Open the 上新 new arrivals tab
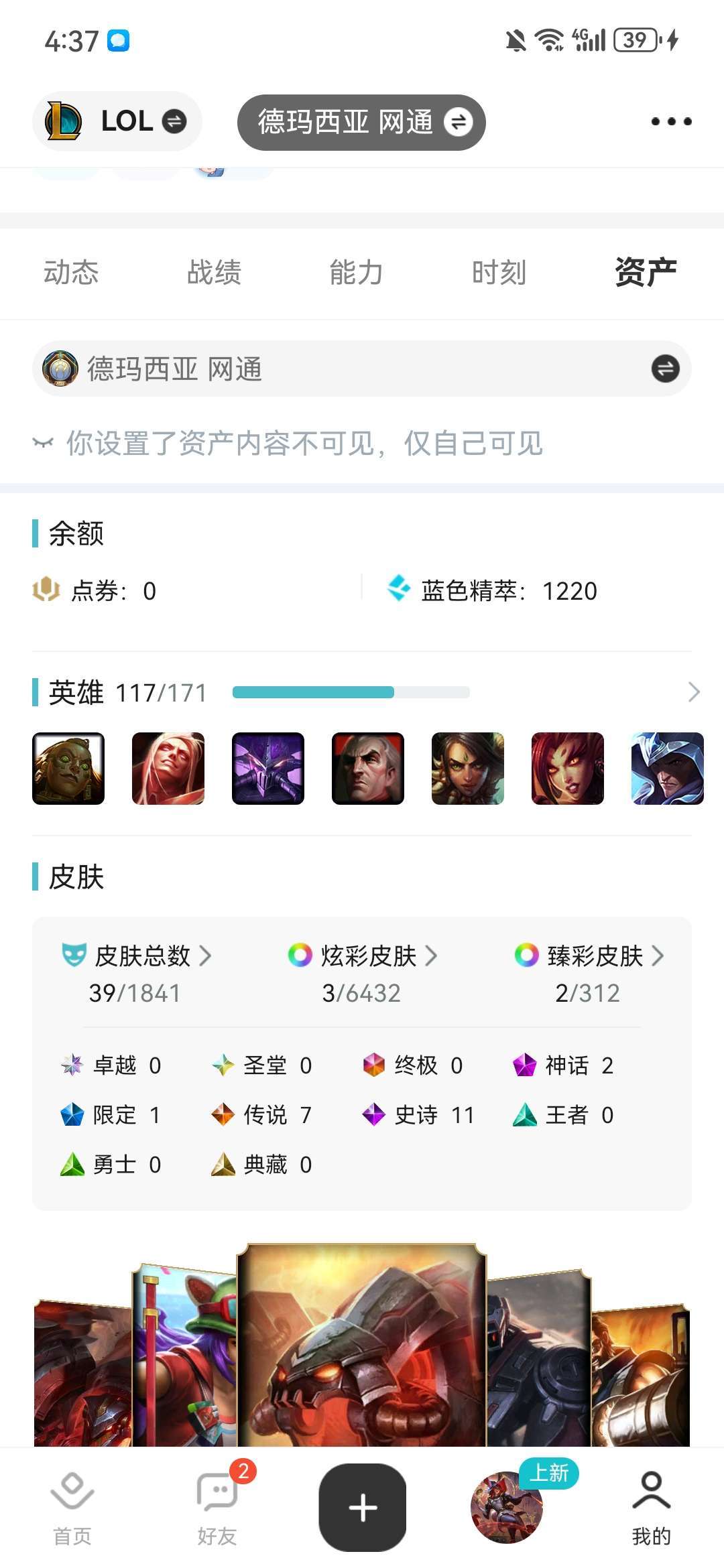The height and width of the screenshot is (1568, 724). (507, 1506)
